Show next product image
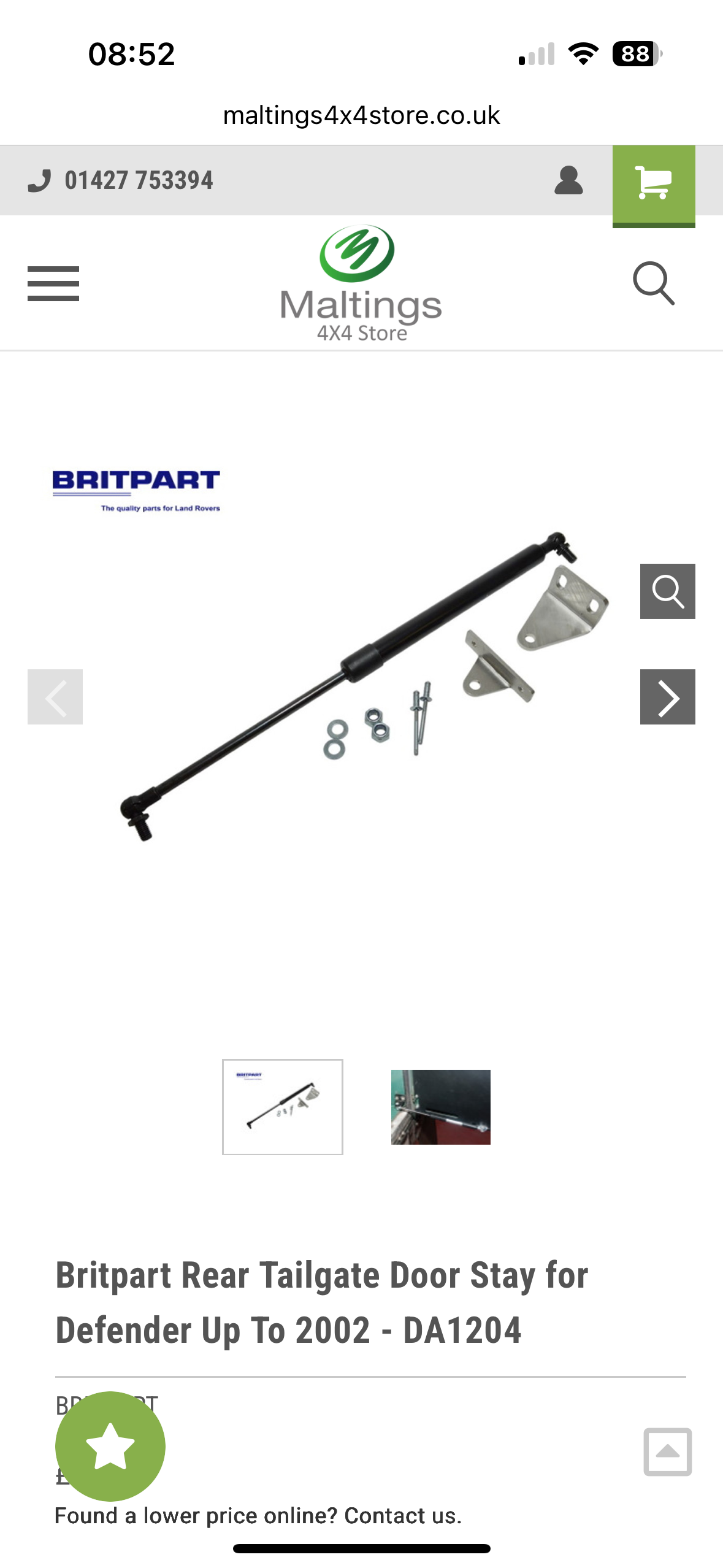 click(x=667, y=697)
